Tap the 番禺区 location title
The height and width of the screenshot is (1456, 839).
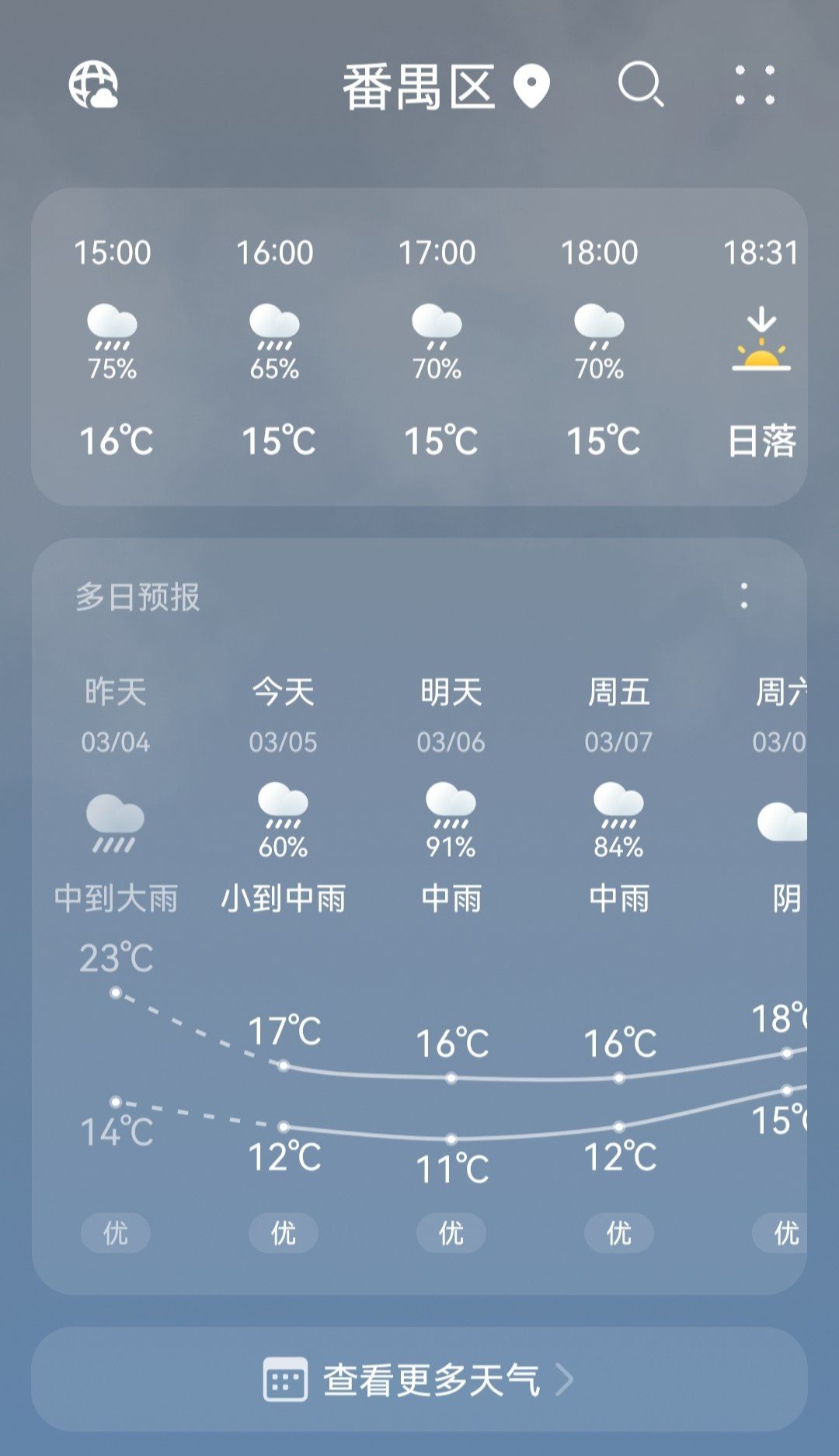[419, 86]
